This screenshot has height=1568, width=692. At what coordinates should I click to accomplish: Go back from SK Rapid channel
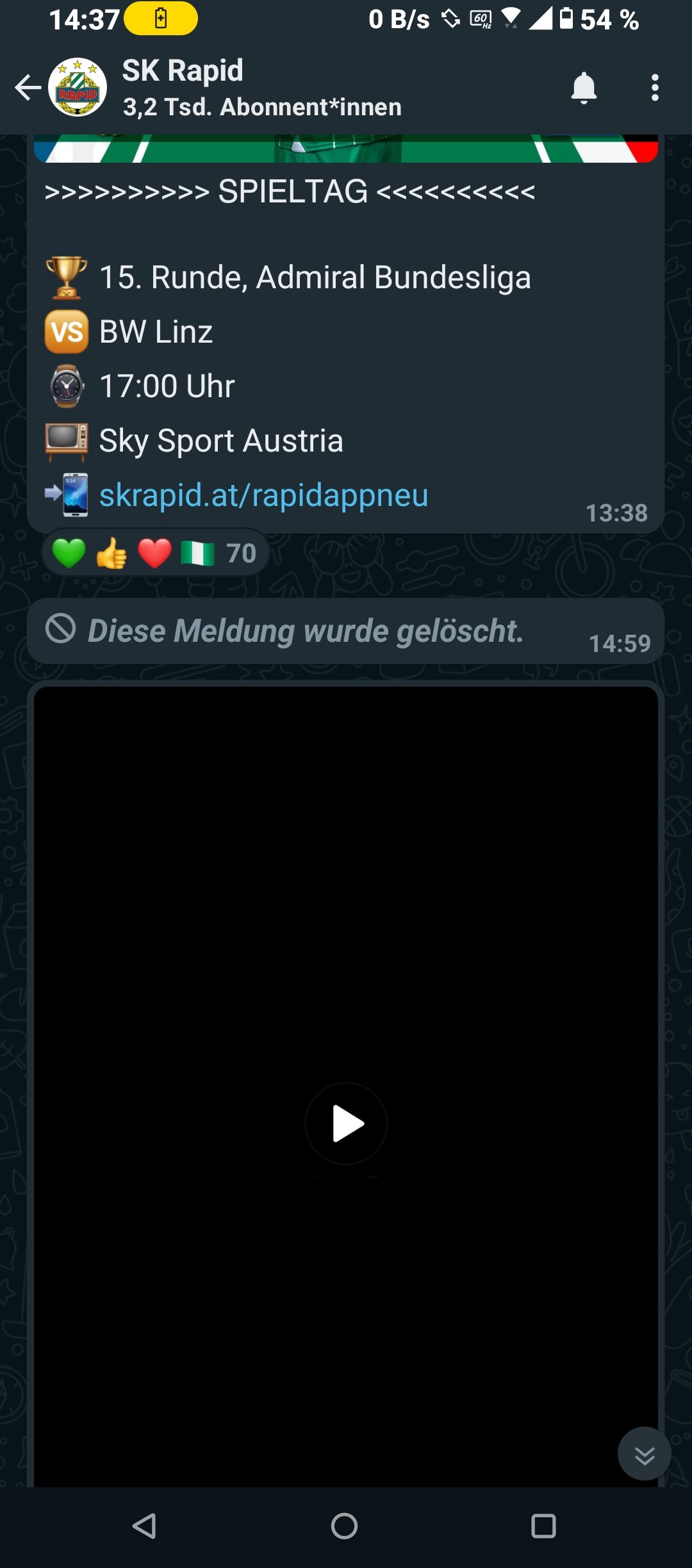28,88
